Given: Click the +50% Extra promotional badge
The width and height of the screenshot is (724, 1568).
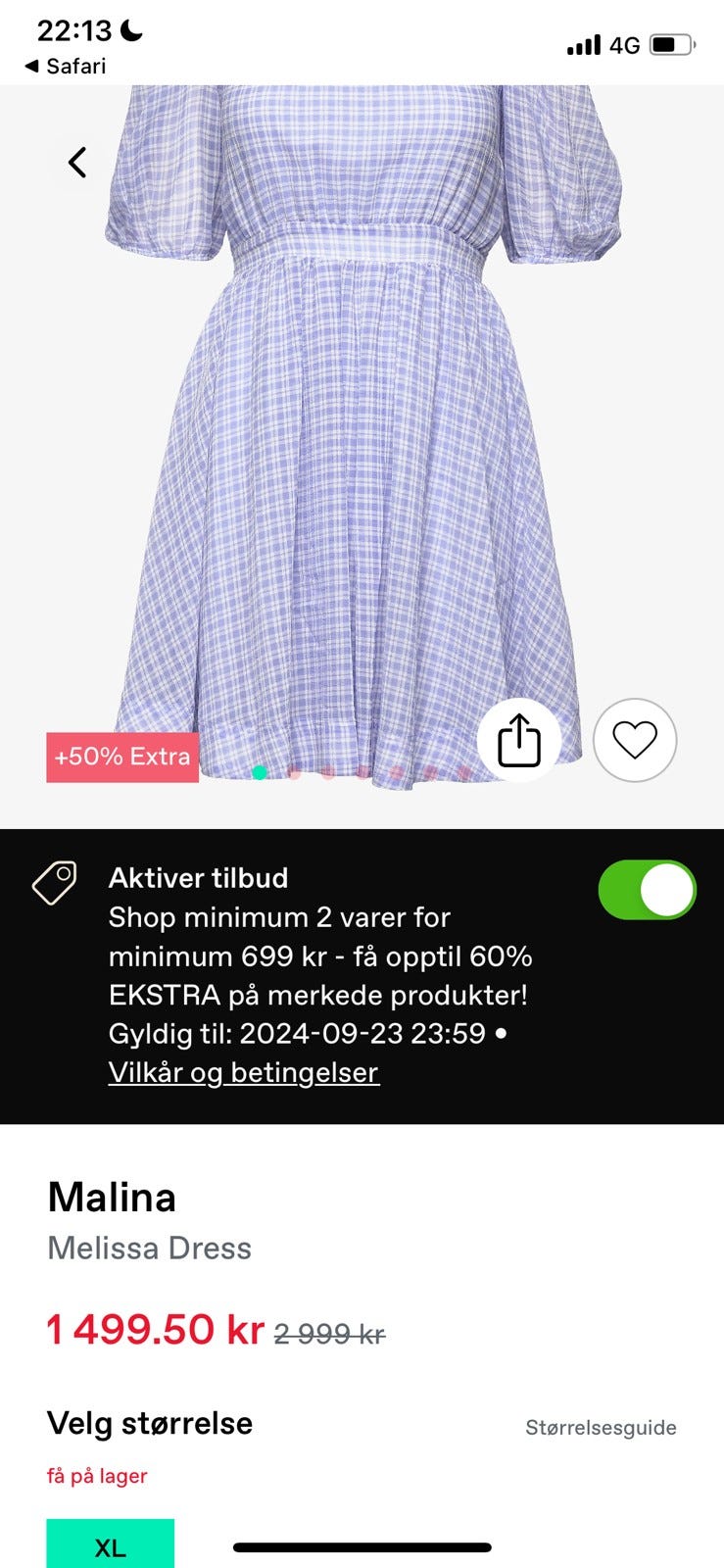Looking at the screenshot, I should pos(122,756).
